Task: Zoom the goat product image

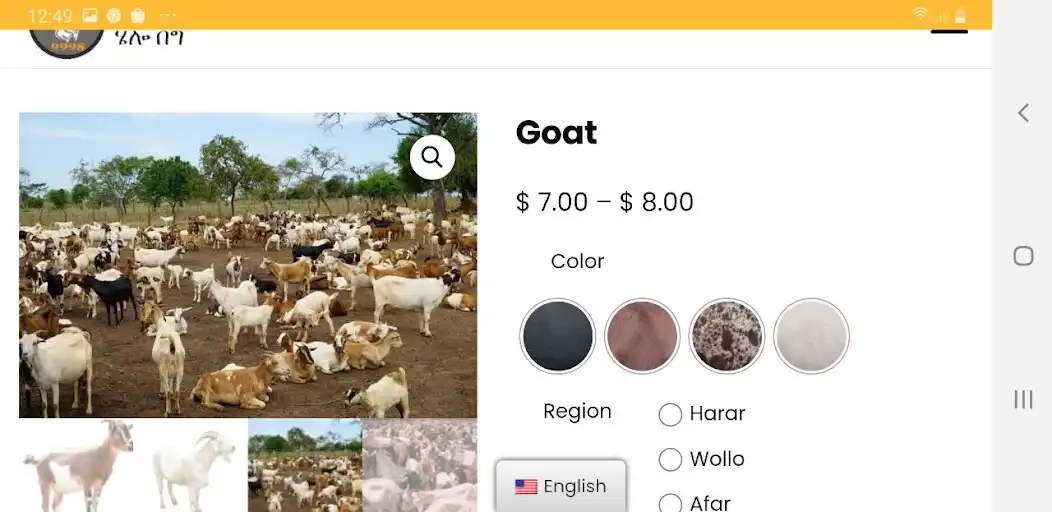Action: pos(432,157)
